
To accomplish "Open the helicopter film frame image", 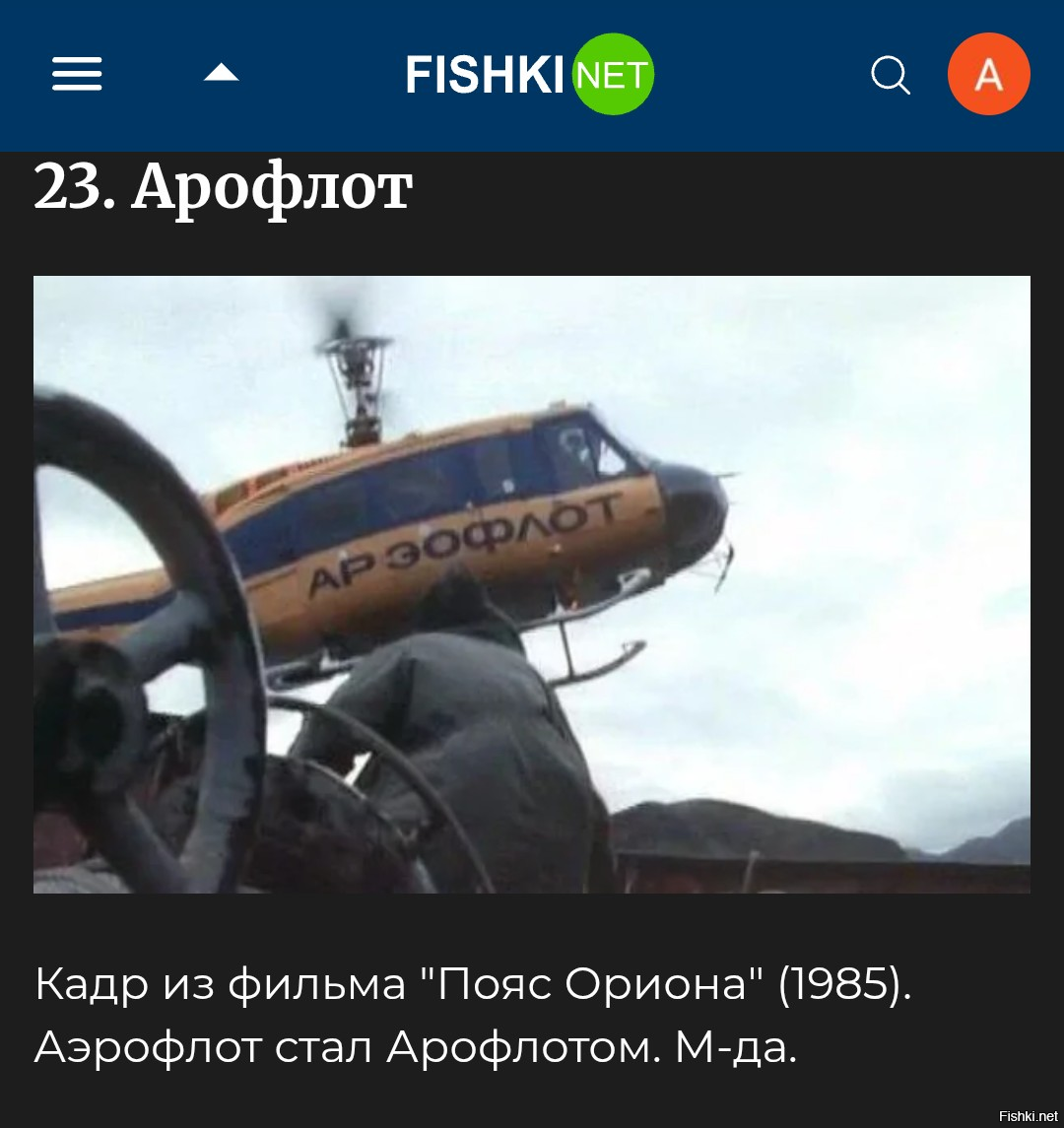I will [532, 584].
